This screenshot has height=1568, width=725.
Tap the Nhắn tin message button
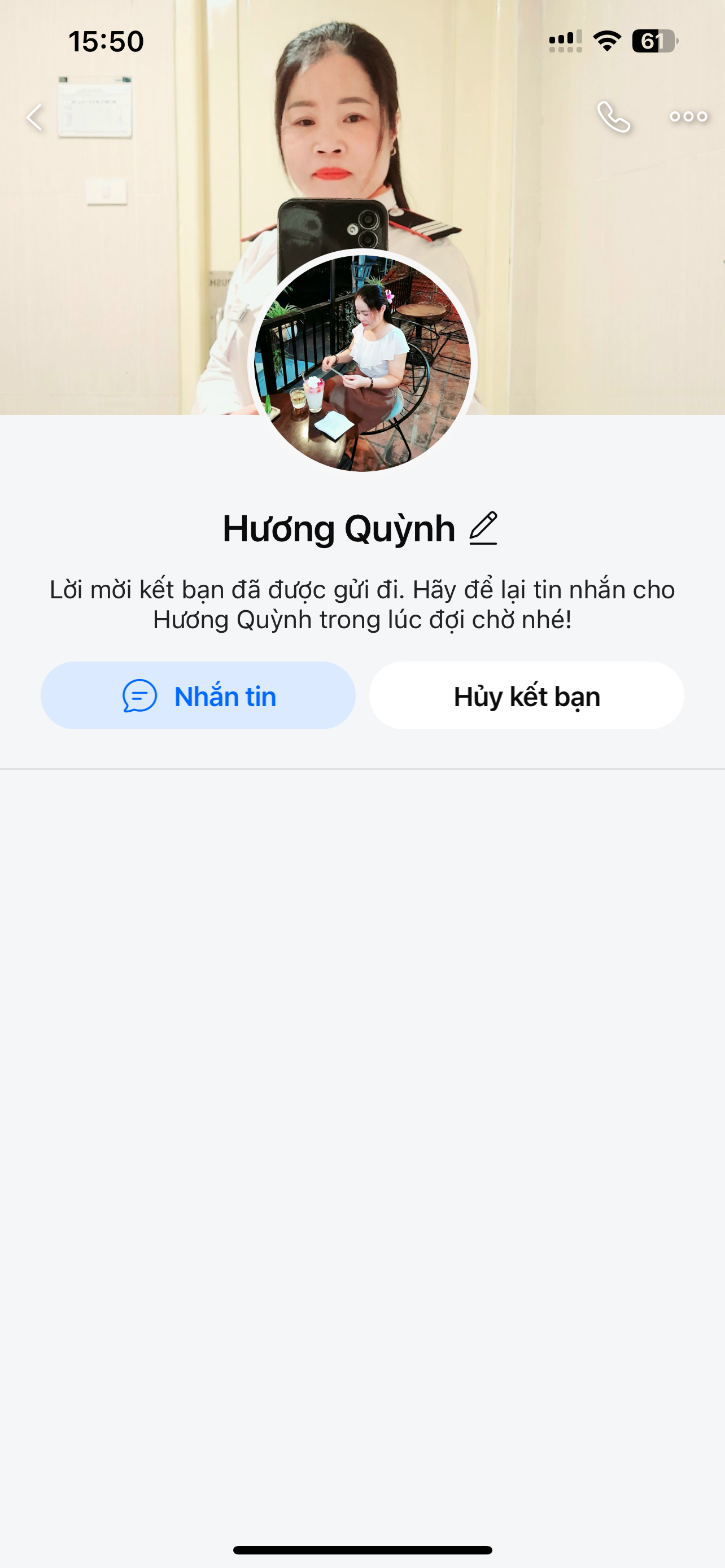tap(198, 696)
